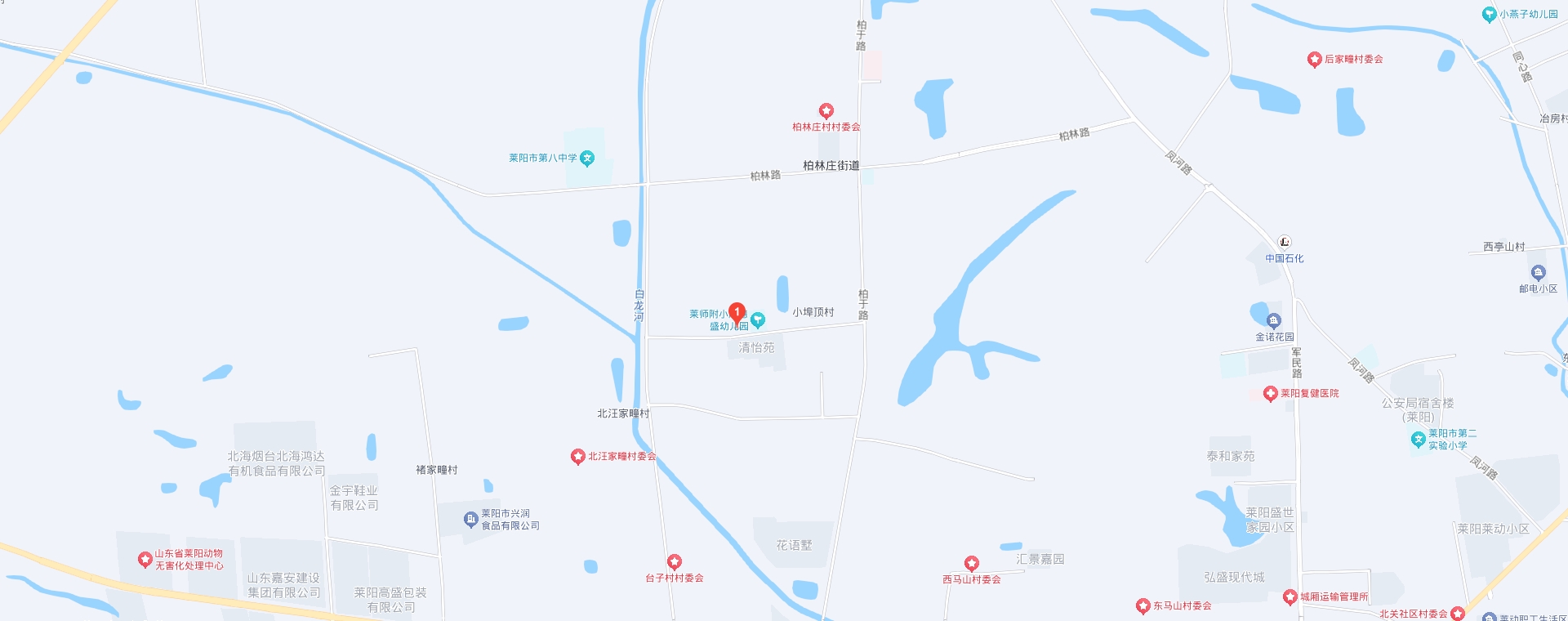1568x621 pixels.
Task: Select the 莱阳市兴润食品有限公司 company marker
Action: 470,519
